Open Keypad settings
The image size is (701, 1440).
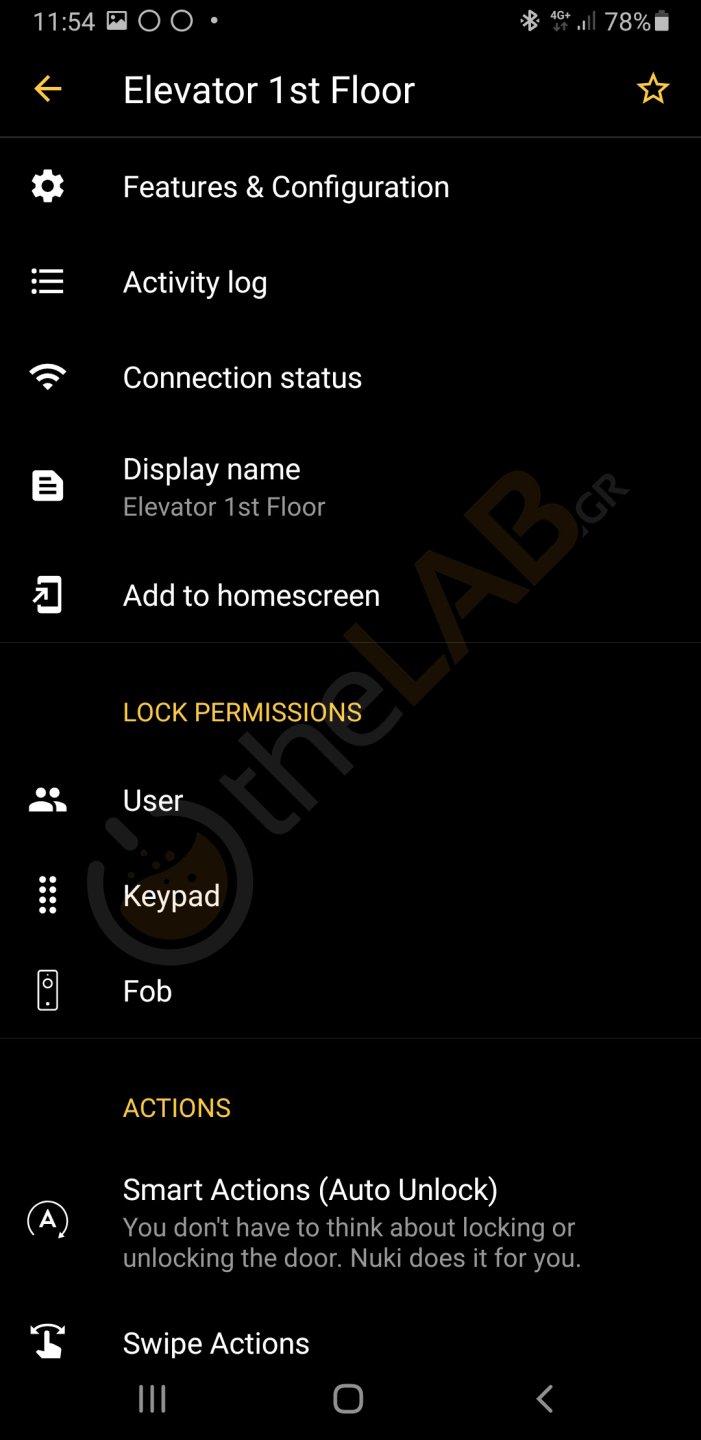tap(171, 896)
